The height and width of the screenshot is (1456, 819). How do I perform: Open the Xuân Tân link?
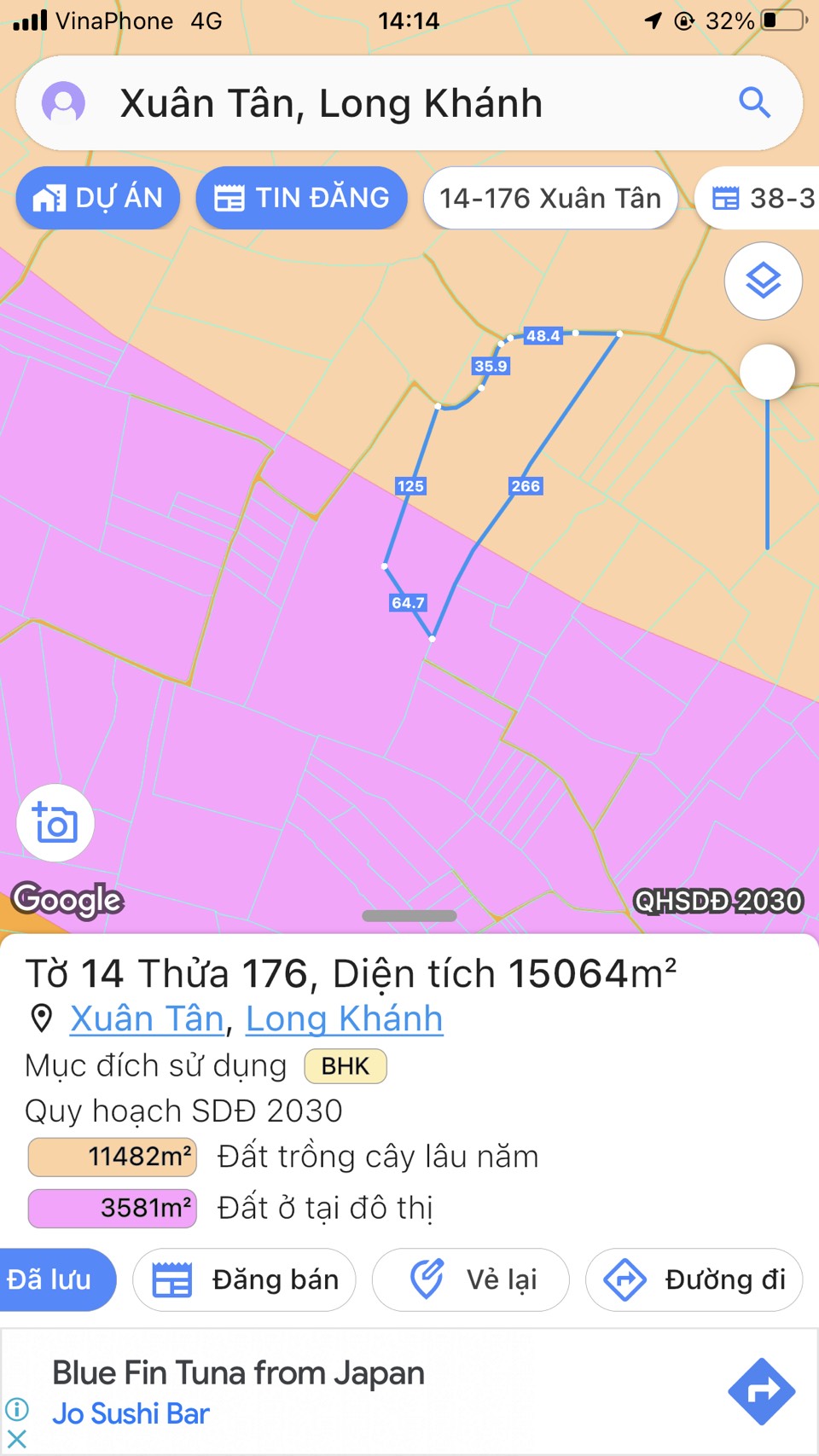[147, 1019]
